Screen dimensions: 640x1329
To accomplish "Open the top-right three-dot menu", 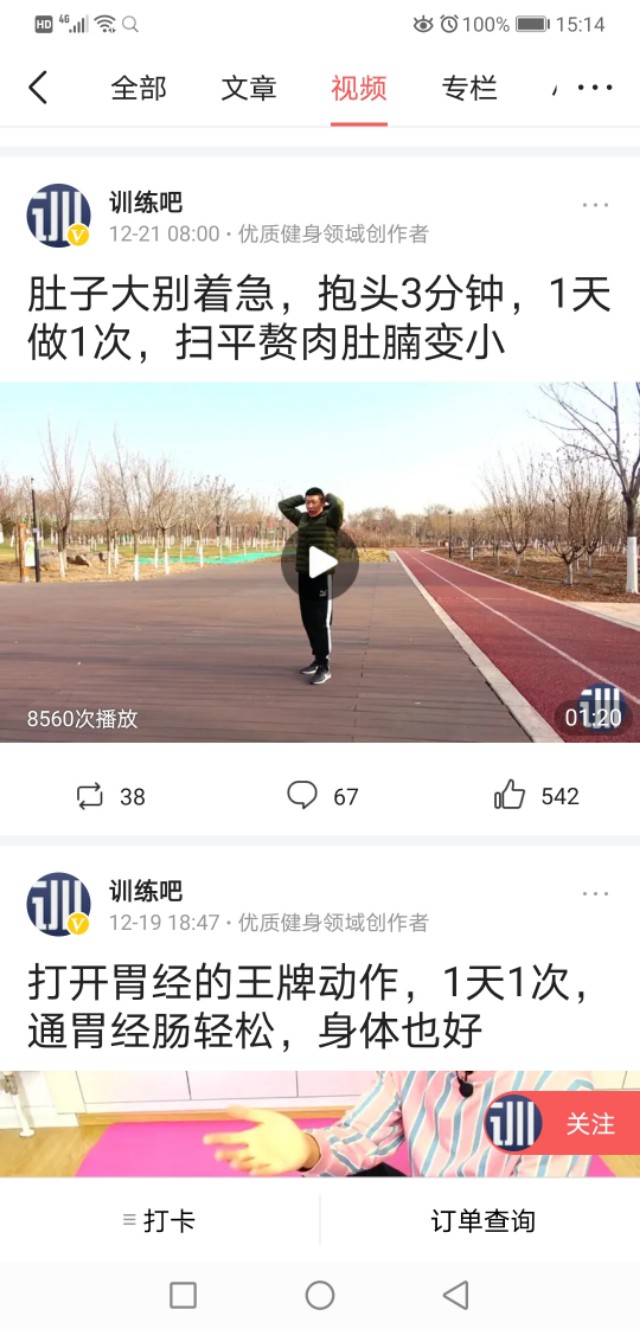I will 595,88.
